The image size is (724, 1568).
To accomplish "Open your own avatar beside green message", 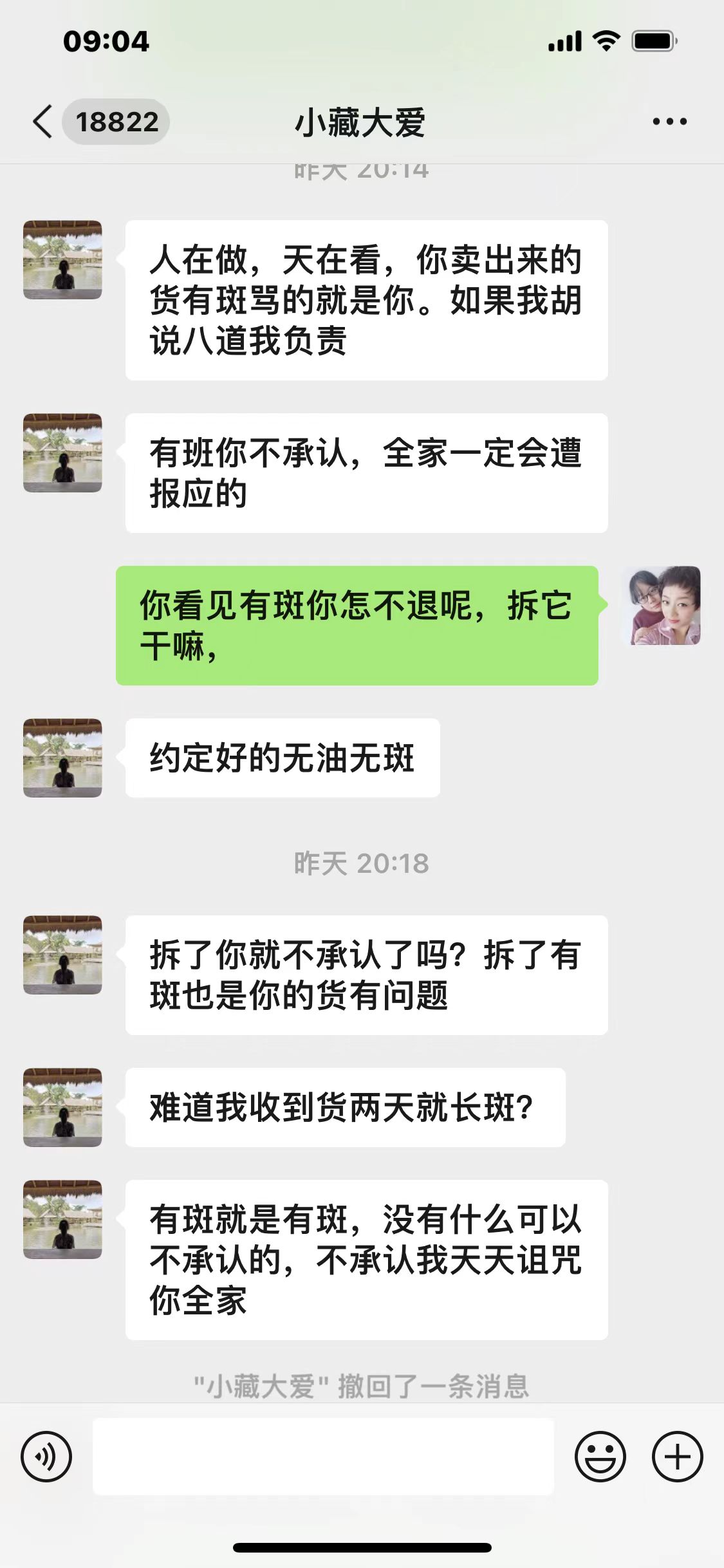I will tap(664, 606).
